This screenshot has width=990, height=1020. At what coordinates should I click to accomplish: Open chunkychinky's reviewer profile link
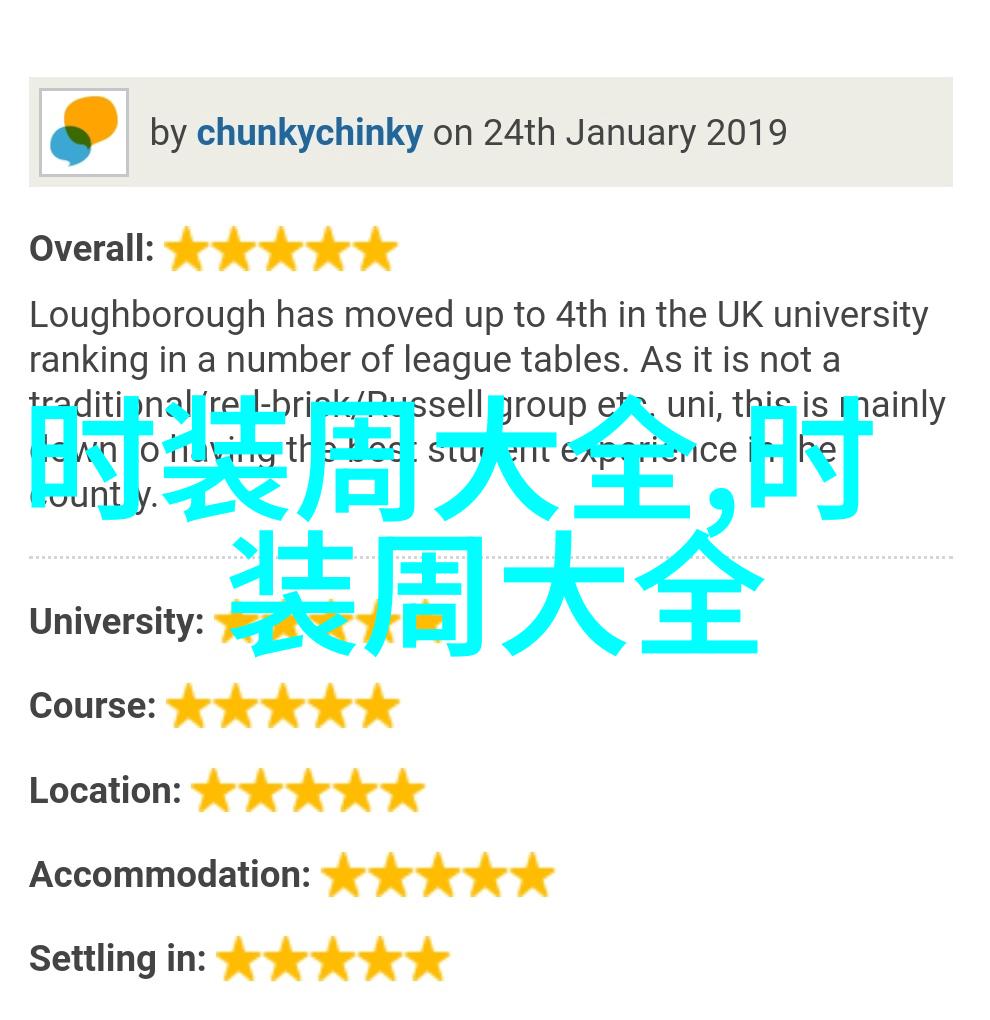pos(309,133)
